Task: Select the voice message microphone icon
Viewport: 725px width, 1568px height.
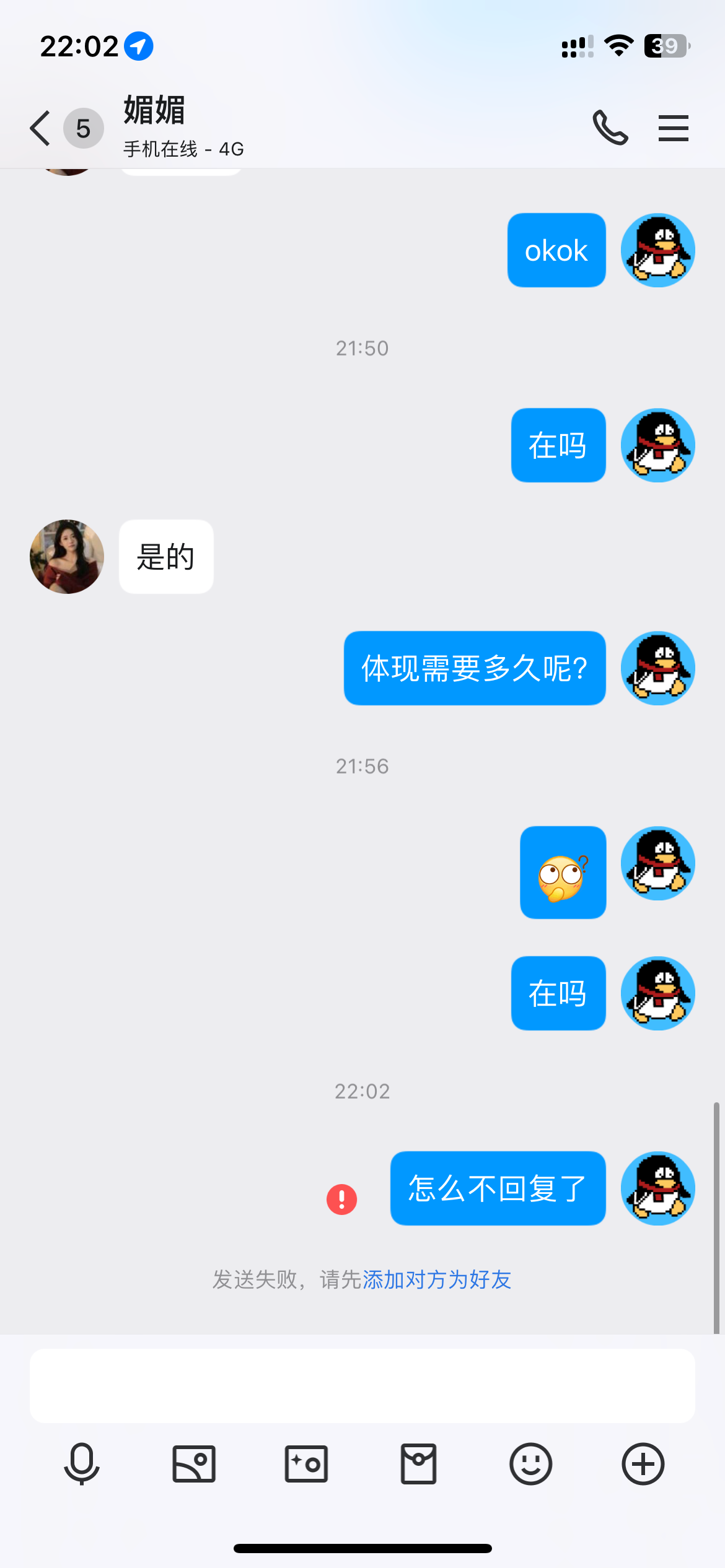Action: click(82, 1465)
